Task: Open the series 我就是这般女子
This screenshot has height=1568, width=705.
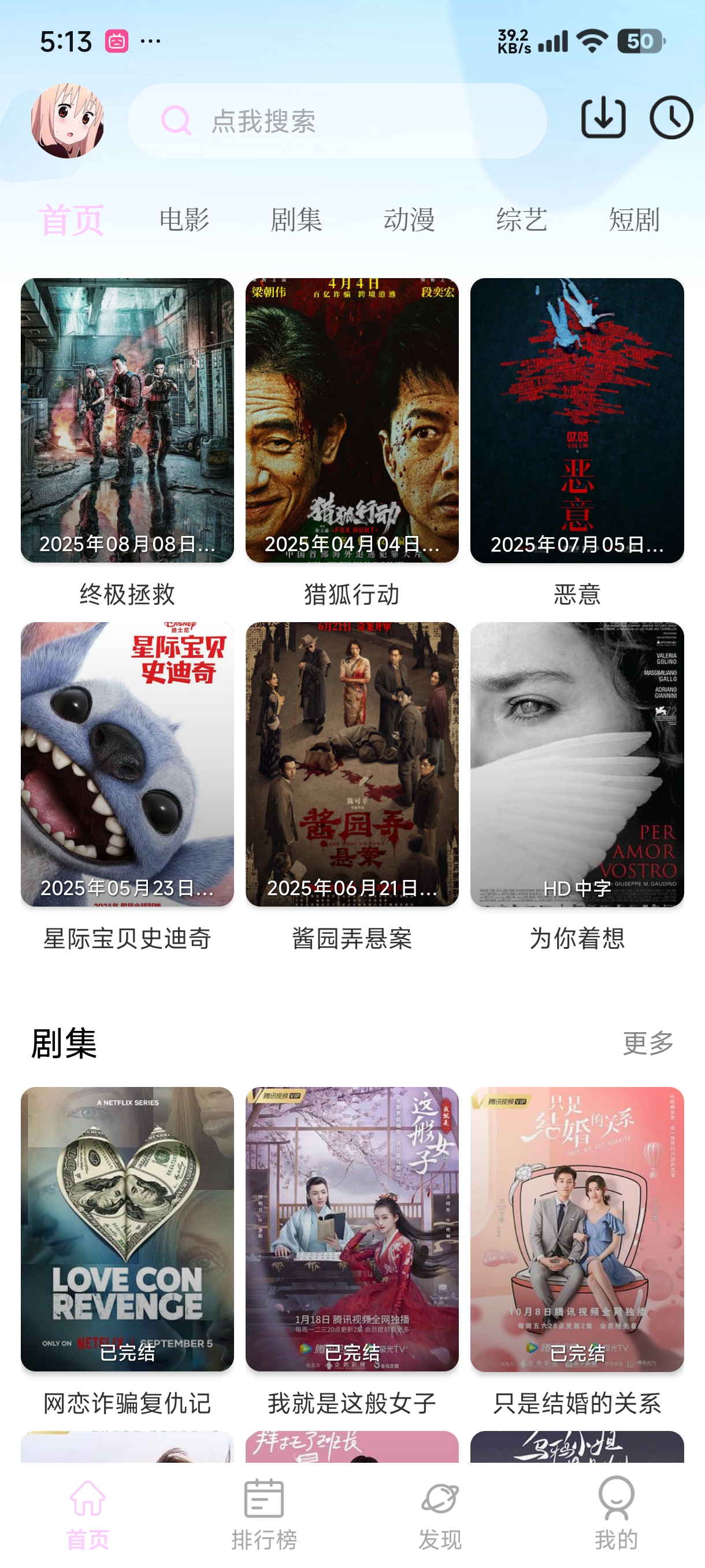Action: tap(351, 1229)
